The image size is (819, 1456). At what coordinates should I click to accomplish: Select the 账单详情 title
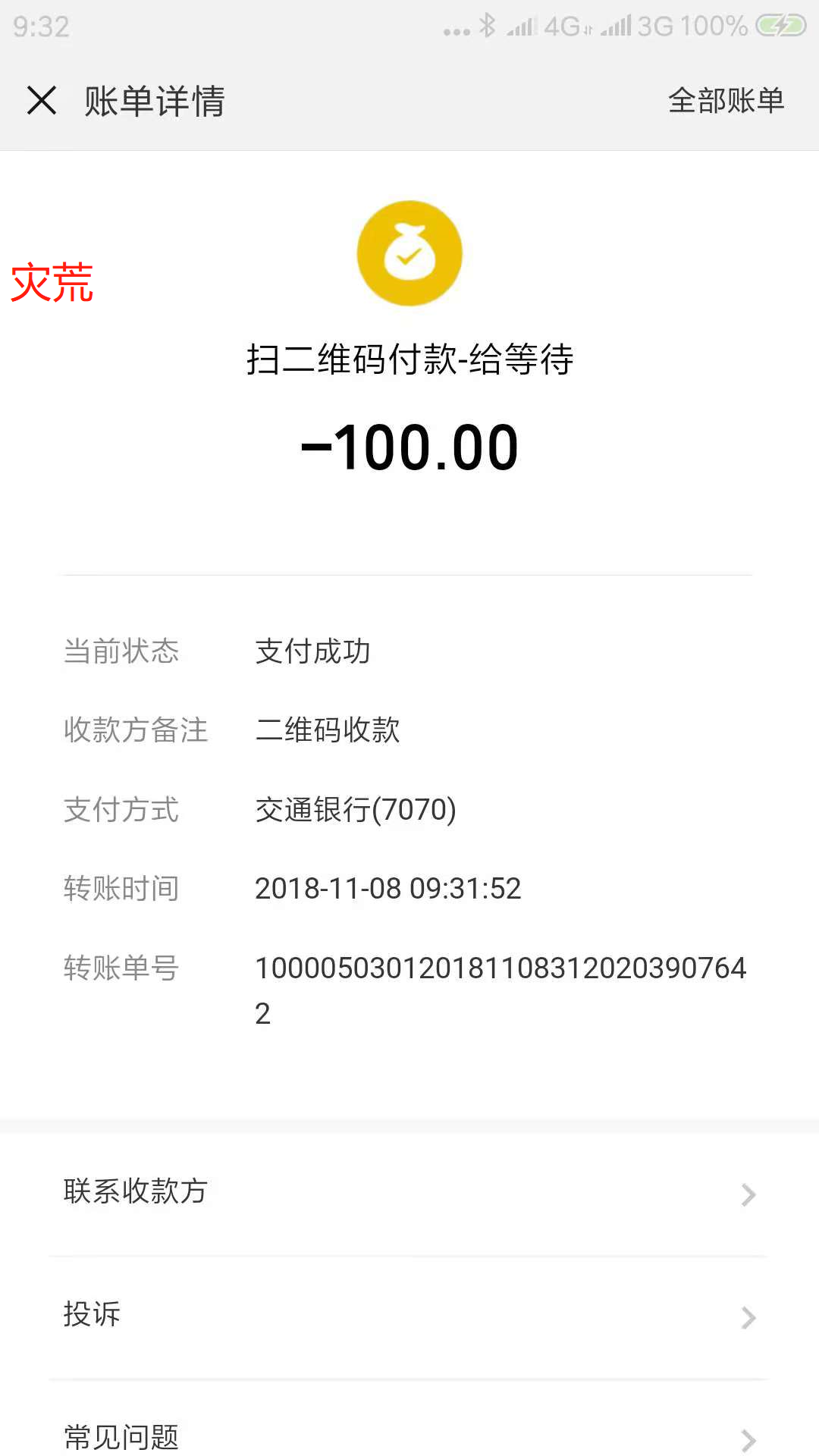click(155, 100)
